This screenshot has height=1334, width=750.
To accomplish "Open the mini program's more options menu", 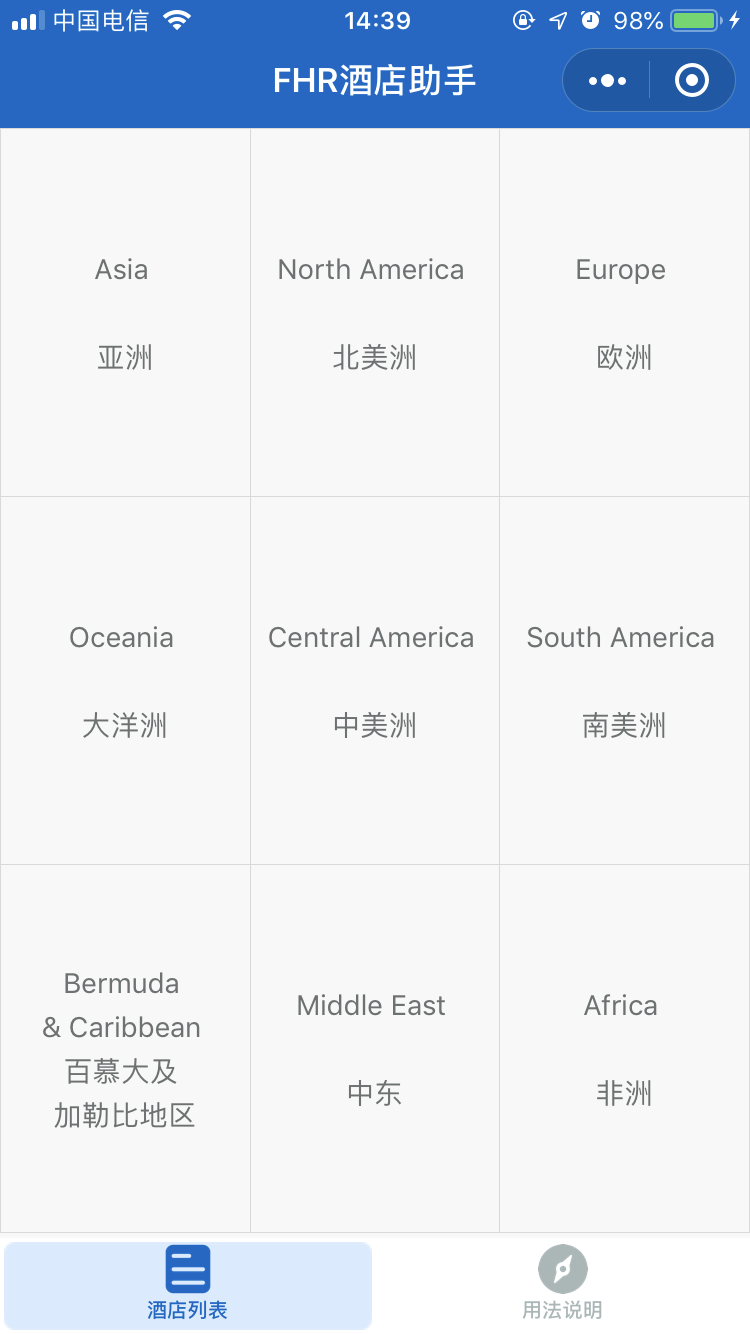I will click(607, 80).
